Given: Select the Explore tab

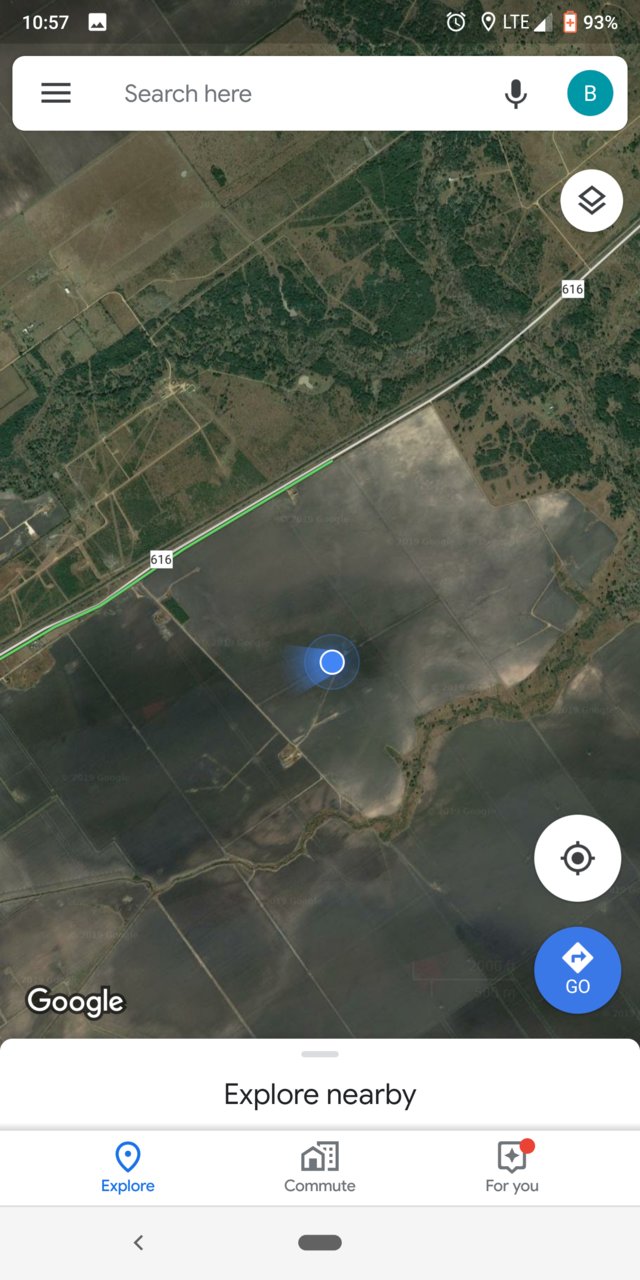Looking at the screenshot, I should pos(128,1168).
